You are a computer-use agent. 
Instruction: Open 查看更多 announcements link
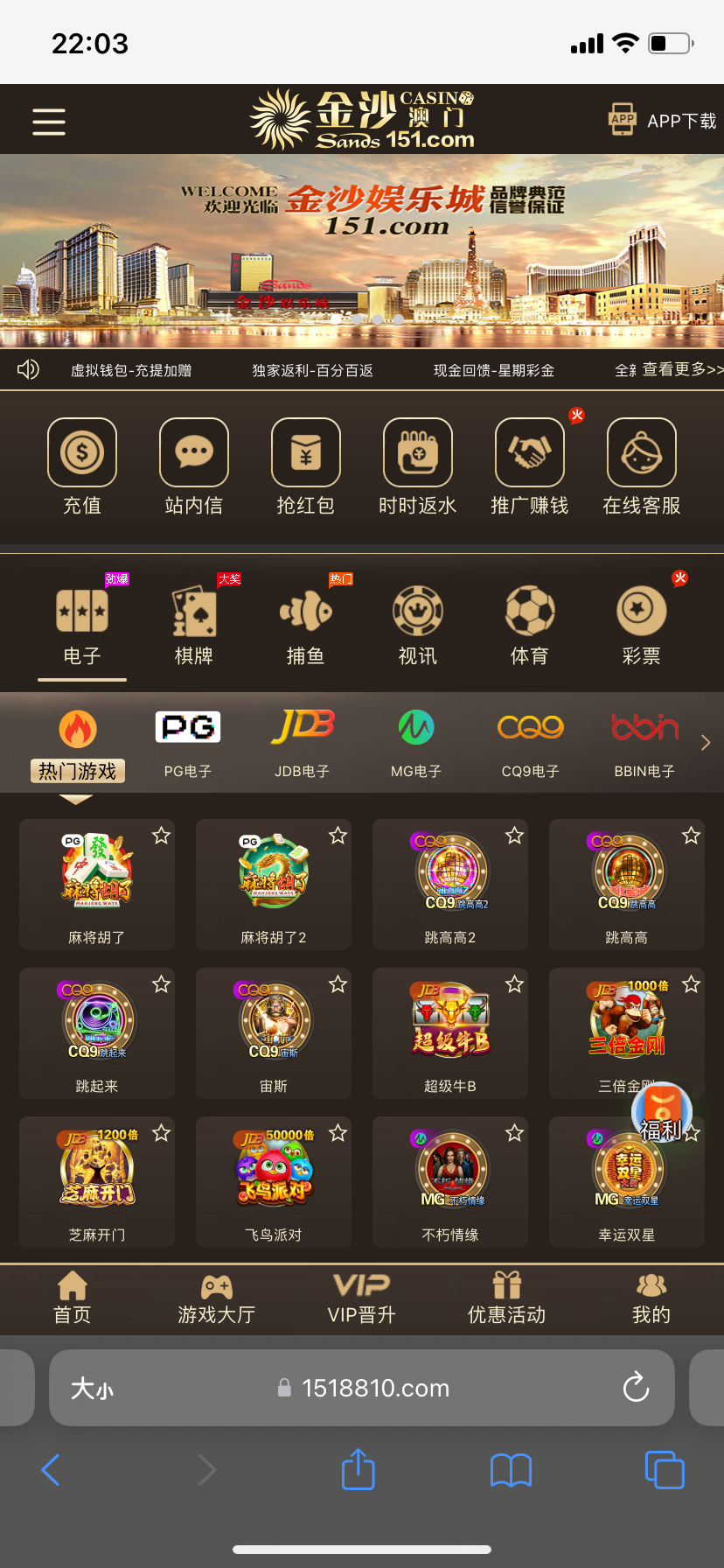681,369
